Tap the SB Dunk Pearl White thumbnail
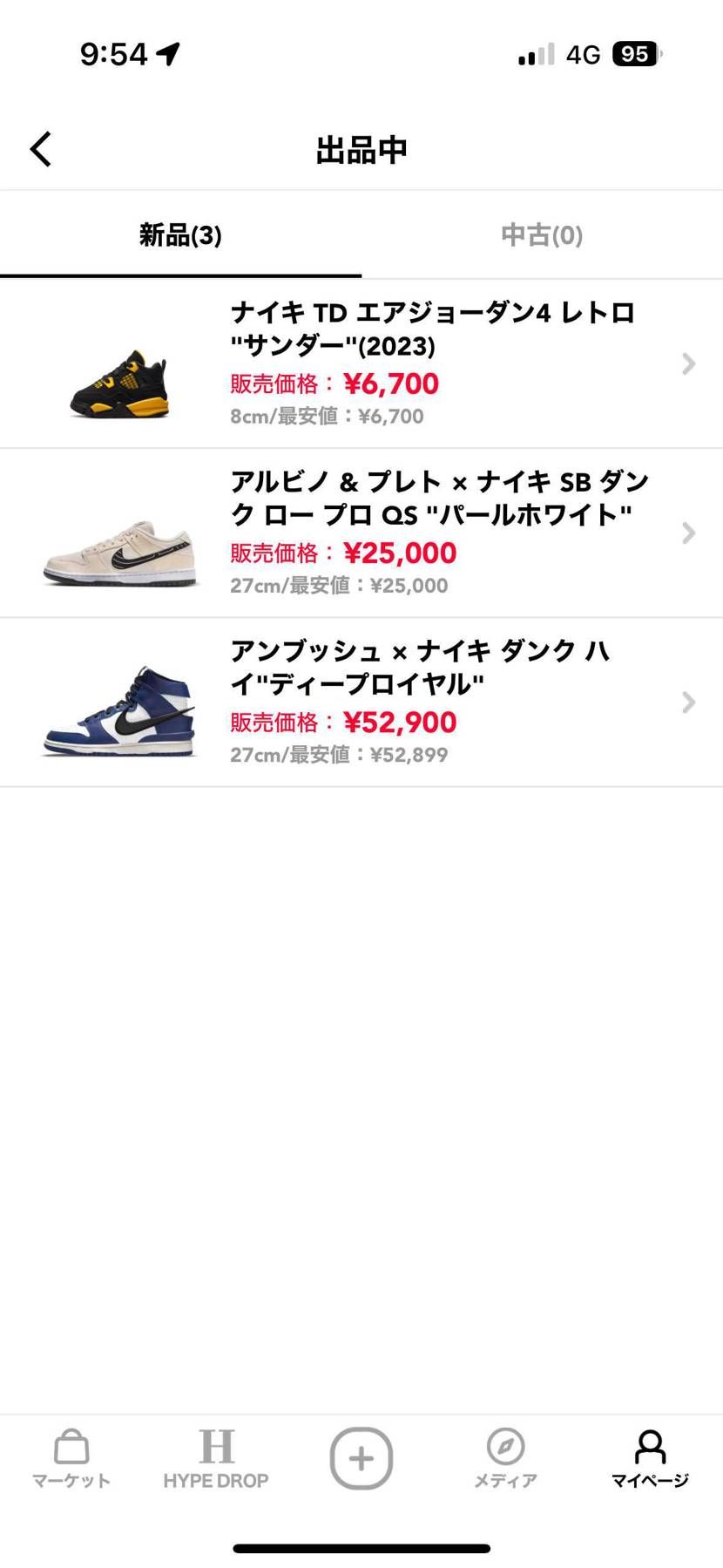 (119, 558)
